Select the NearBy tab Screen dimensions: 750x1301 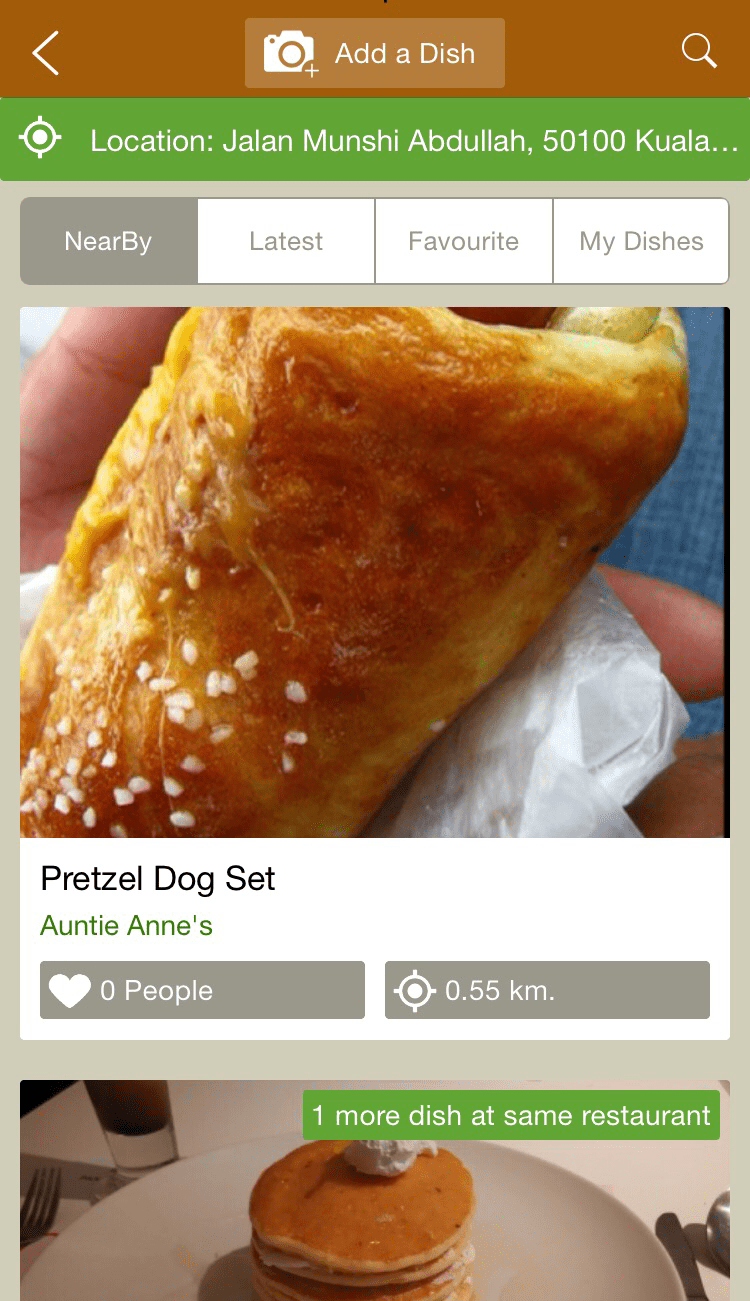(108, 241)
